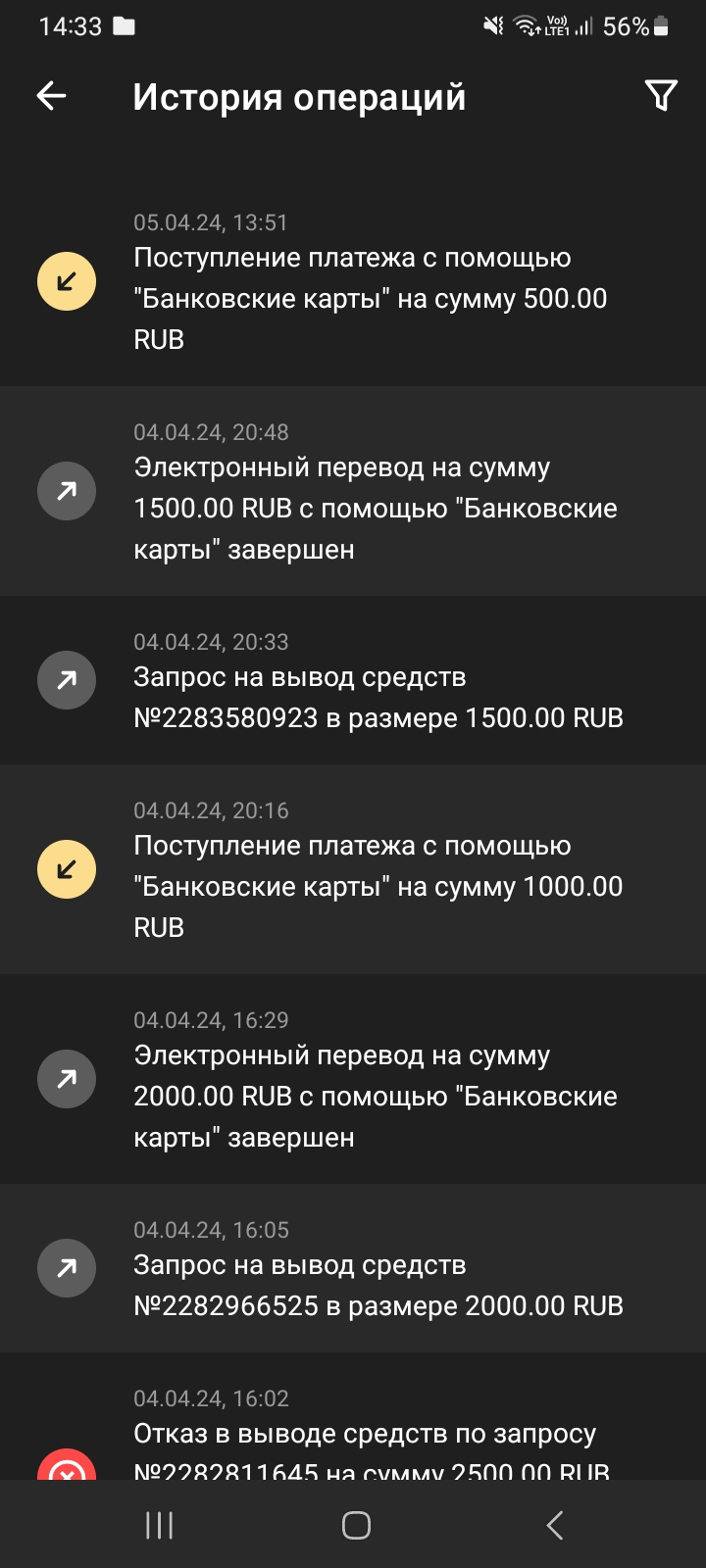Viewport: 706px width, 1568px height.
Task: Open the recent apps view
Action: point(159,1525)
